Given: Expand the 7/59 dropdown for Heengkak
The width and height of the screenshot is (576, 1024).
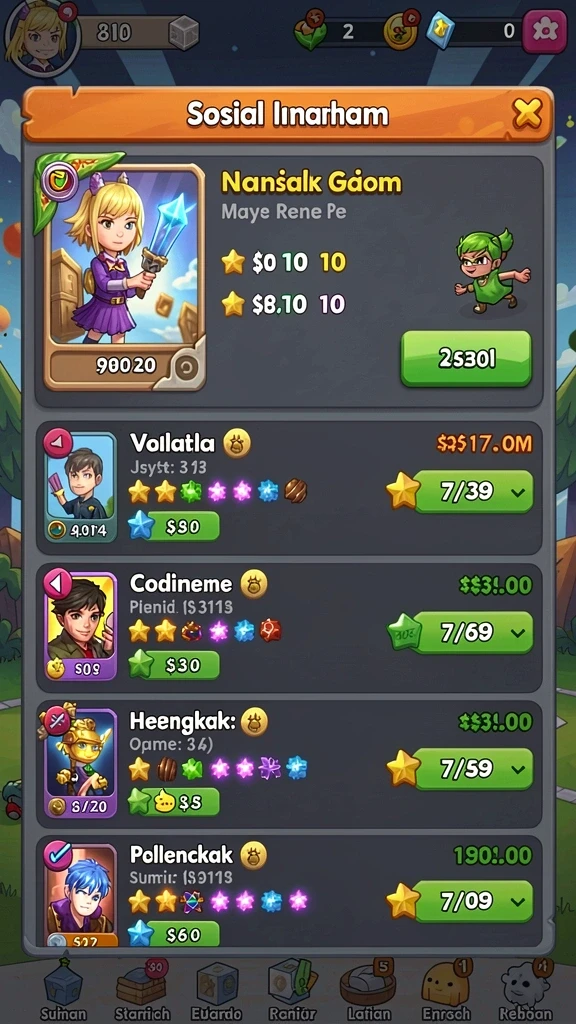Looking at the screenshot, I should [473, 769].
